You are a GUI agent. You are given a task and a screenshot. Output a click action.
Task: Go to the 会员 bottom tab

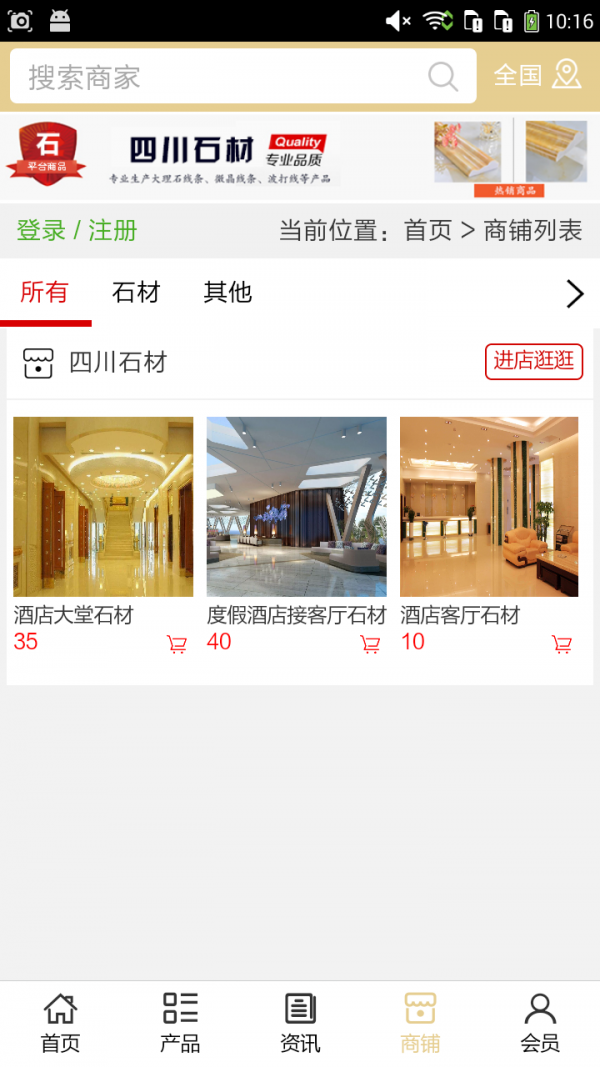pyautogui.click(x=540, y=1022)
